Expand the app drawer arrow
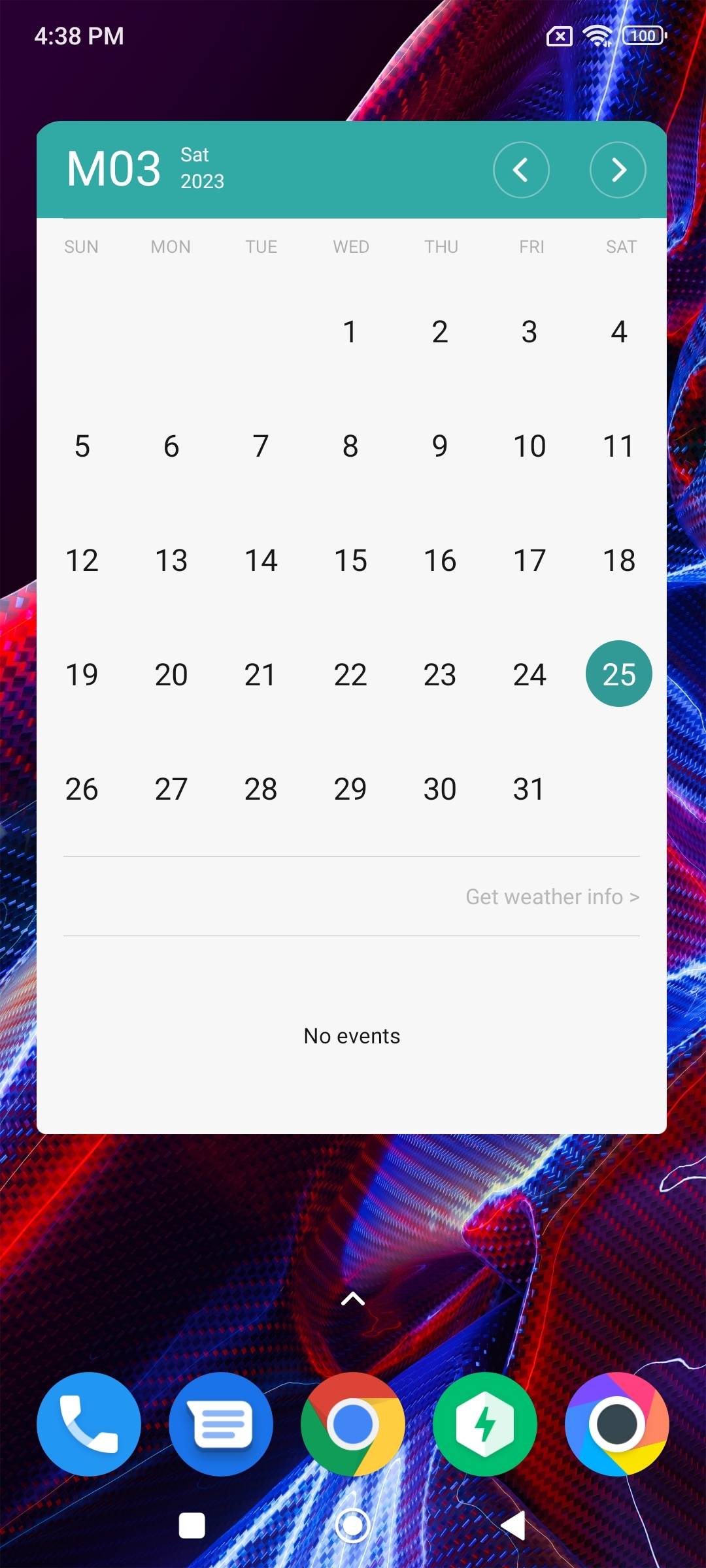 (353, 1299)
